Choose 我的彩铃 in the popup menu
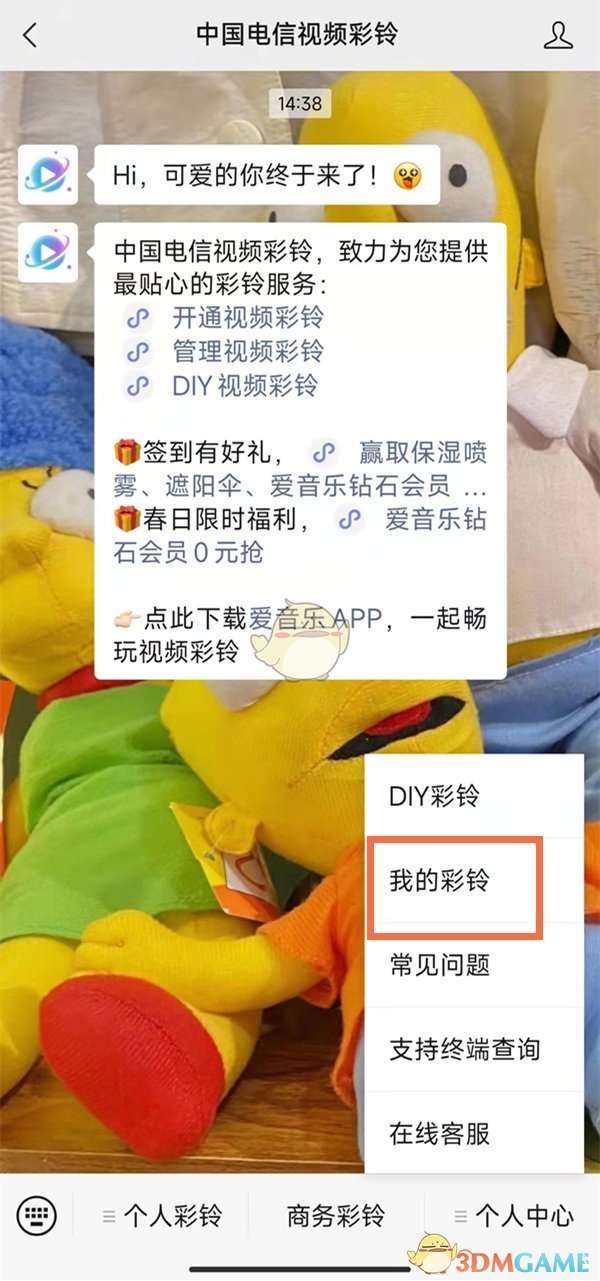Image resolution: width=600 pixels, height=1281 pixels. 439,881
